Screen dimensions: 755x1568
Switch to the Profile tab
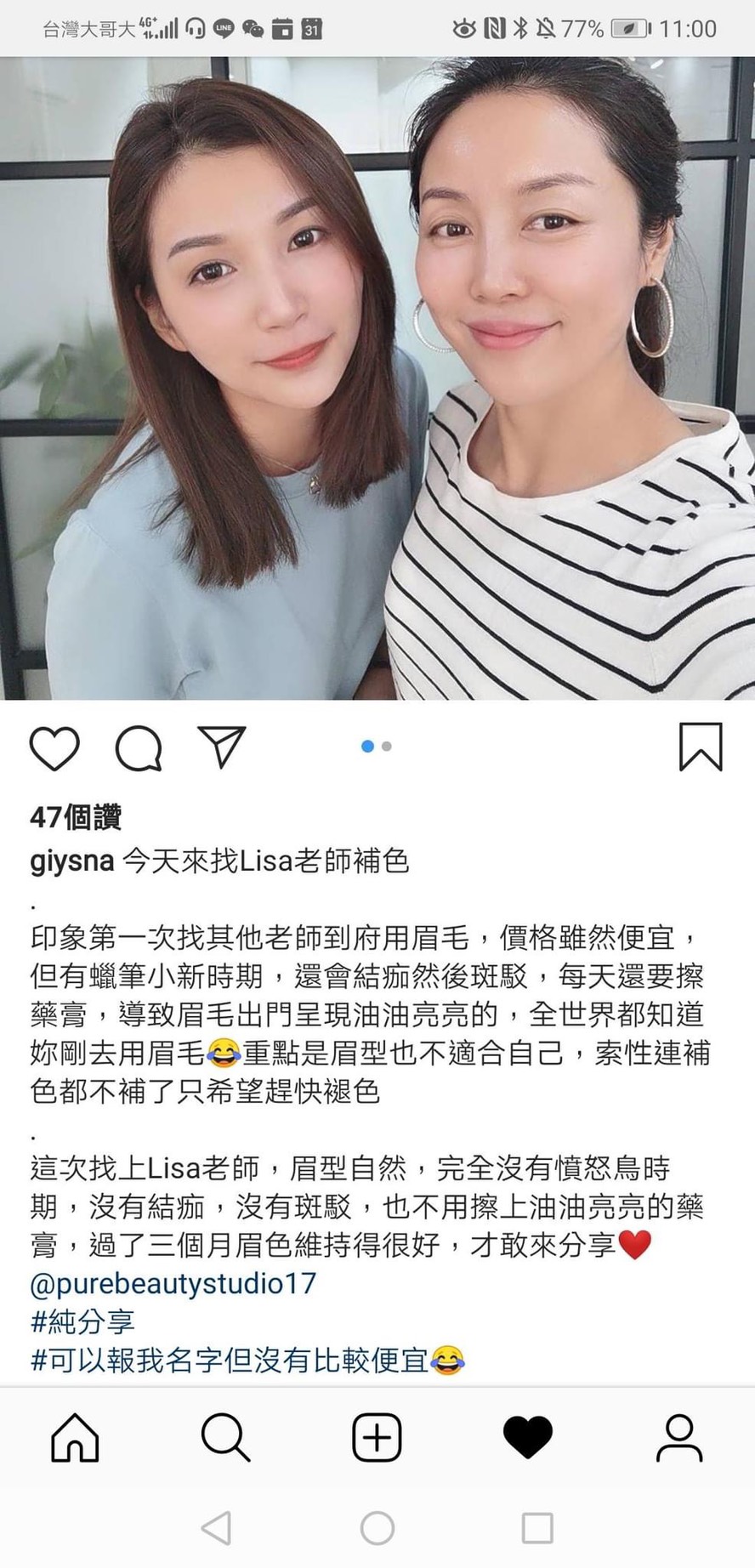[x=679, y=1437]
